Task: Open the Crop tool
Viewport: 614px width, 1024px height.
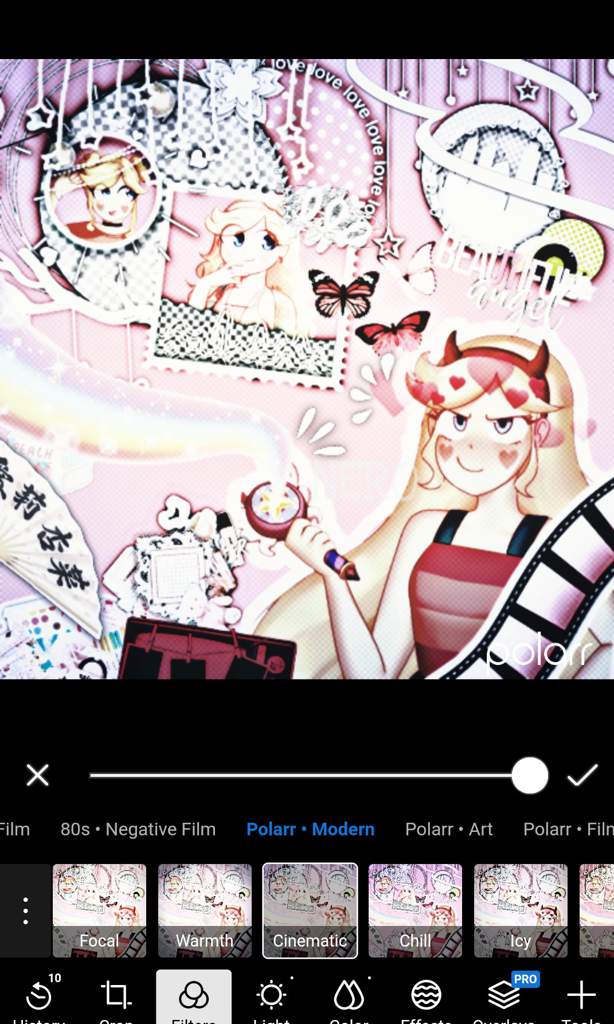Action: (116, 997)
